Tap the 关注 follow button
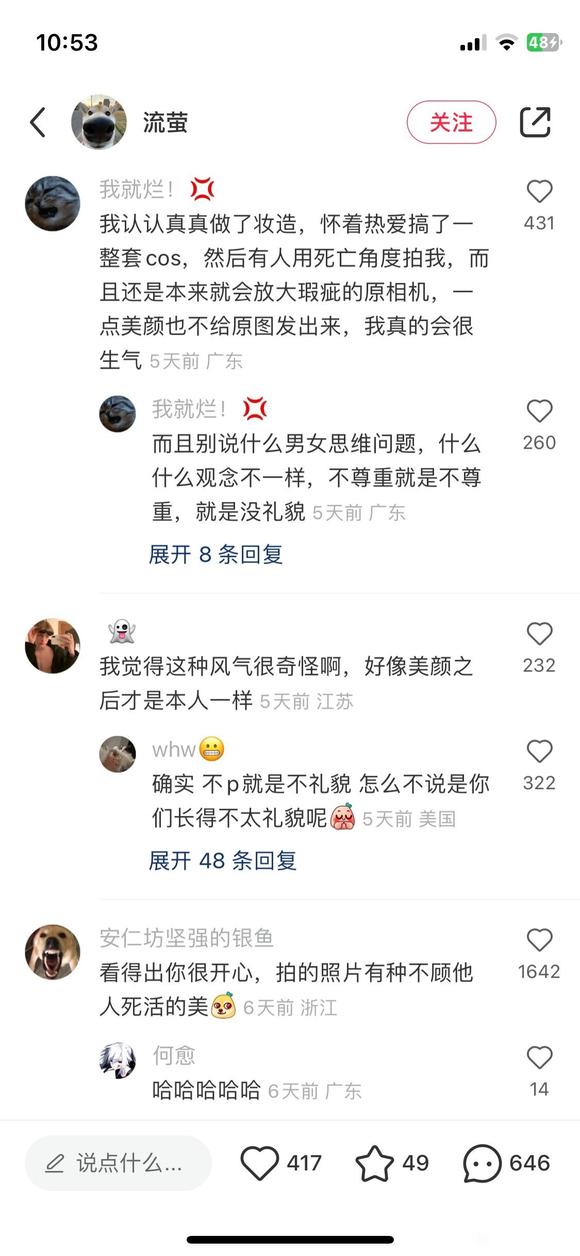Image resolution: width=580 pixels, height=1256 pixels. (451, 122)
